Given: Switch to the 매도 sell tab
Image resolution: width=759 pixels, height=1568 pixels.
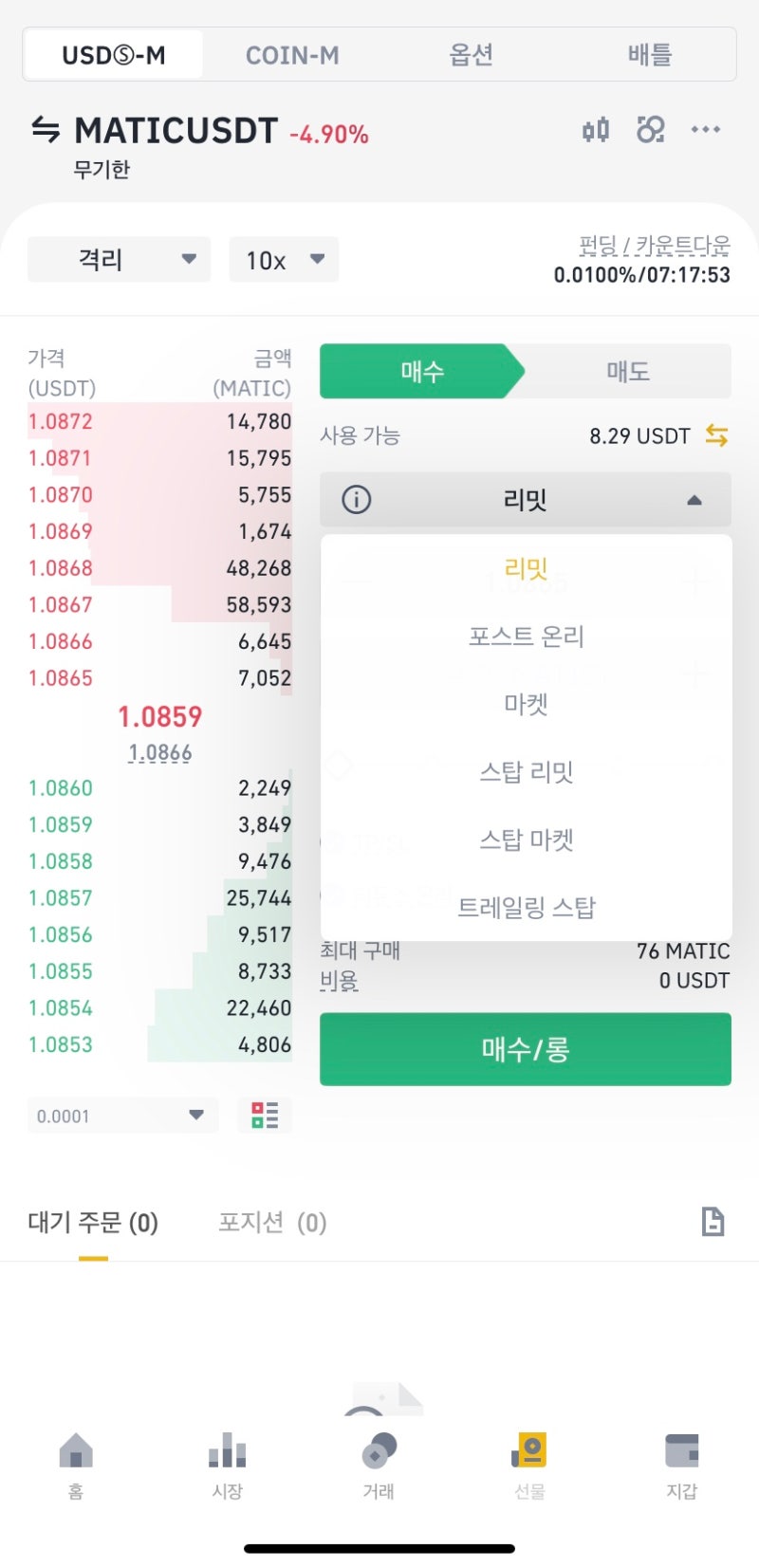Looking at the screenshot, I should pos(628,371).
